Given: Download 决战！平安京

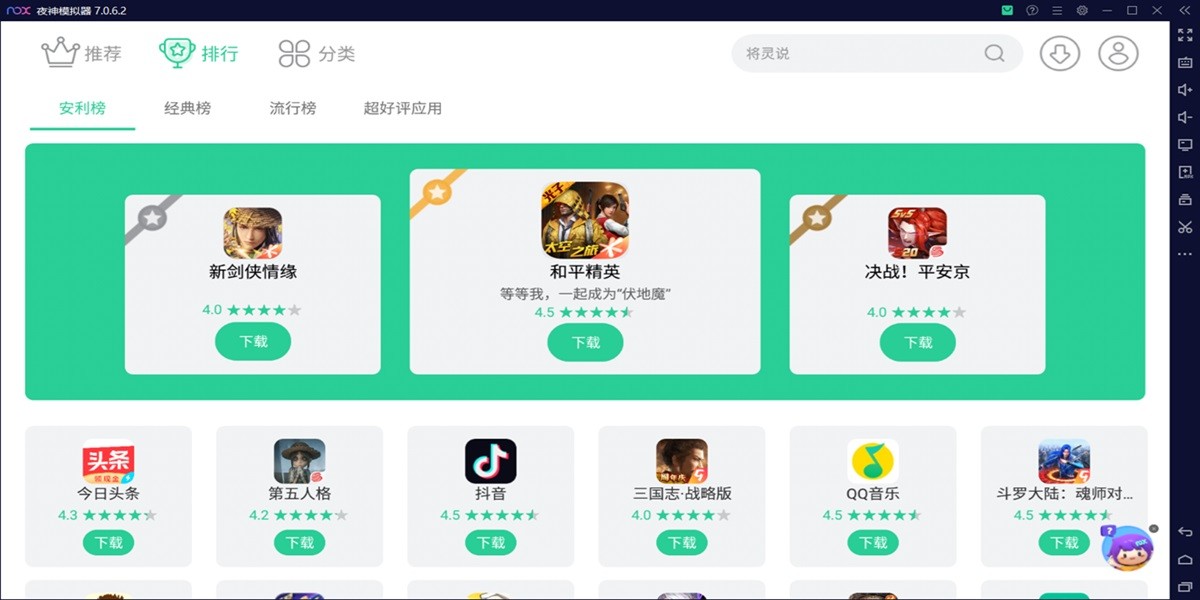Looking at the screenshot, I should click(x=917, y=342).
